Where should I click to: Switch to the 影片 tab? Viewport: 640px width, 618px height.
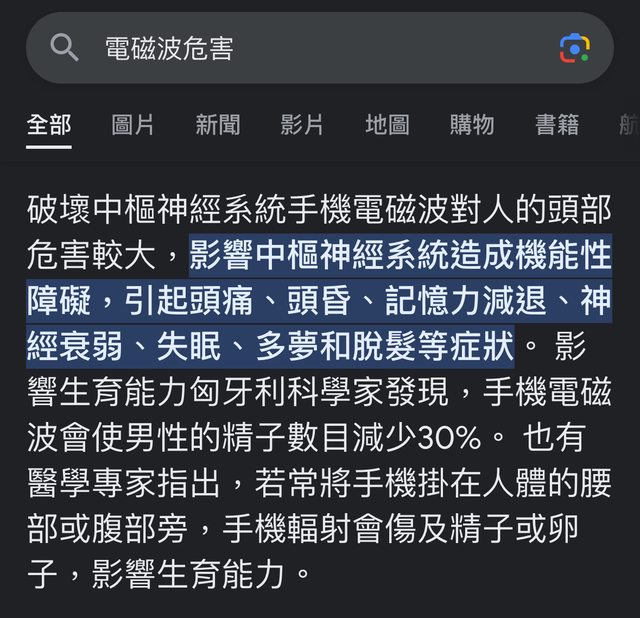pos(302,125)
